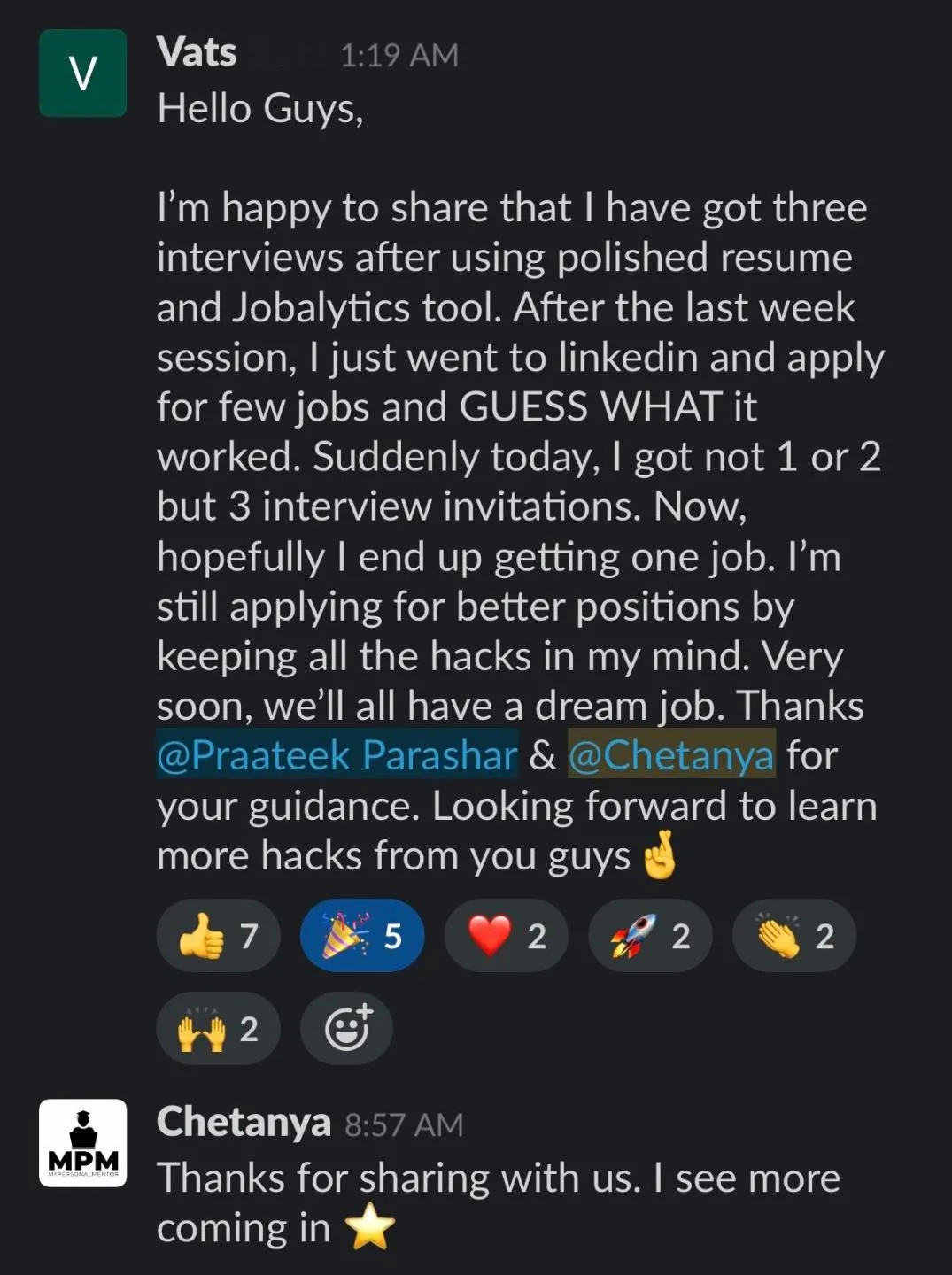Open Chetanya's MPM profile picture
The image size is (952, 1275).
82,1143
